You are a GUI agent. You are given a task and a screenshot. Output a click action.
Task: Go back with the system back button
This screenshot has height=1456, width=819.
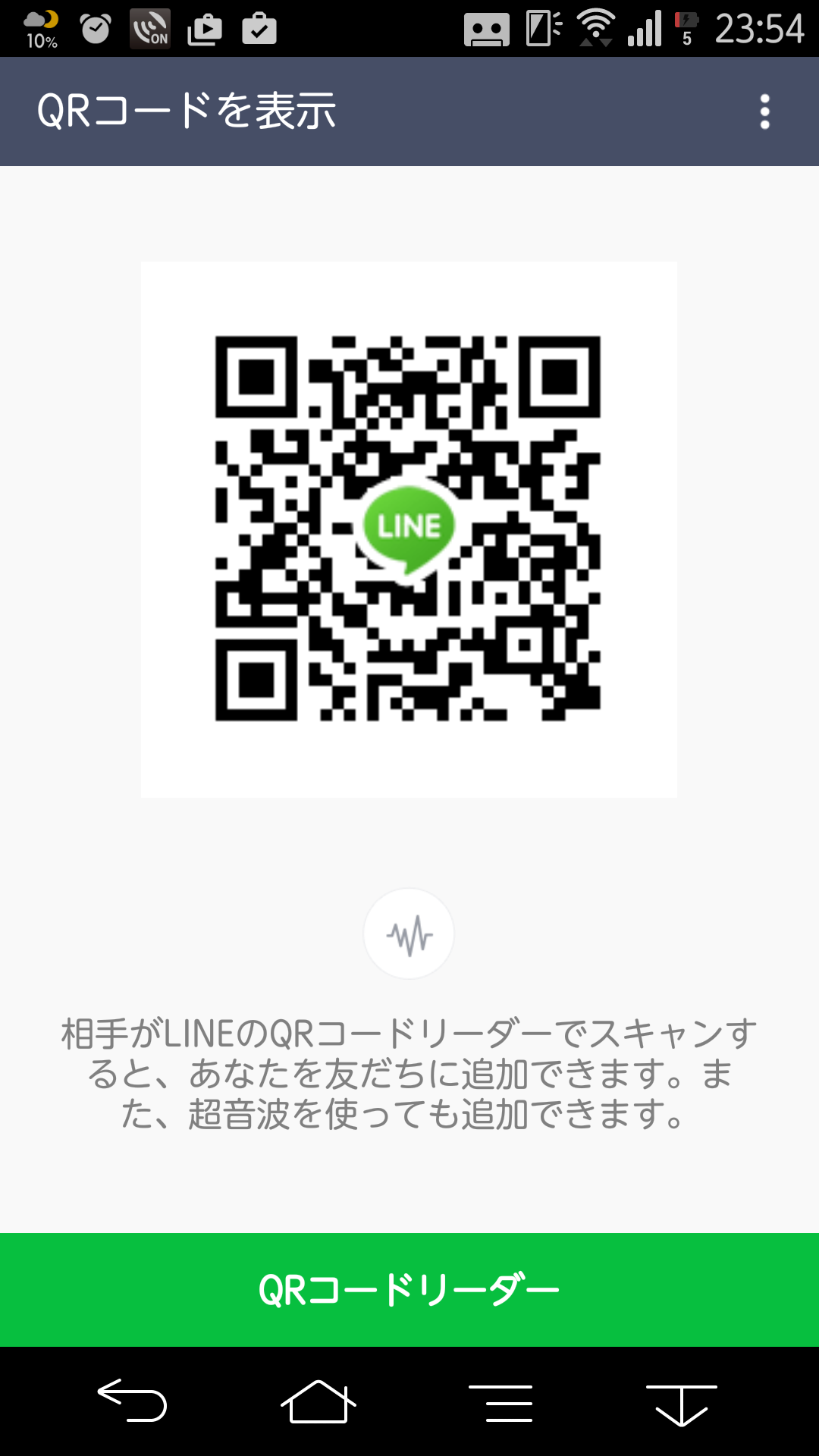pyautogui.click(x=132, y=1400)
